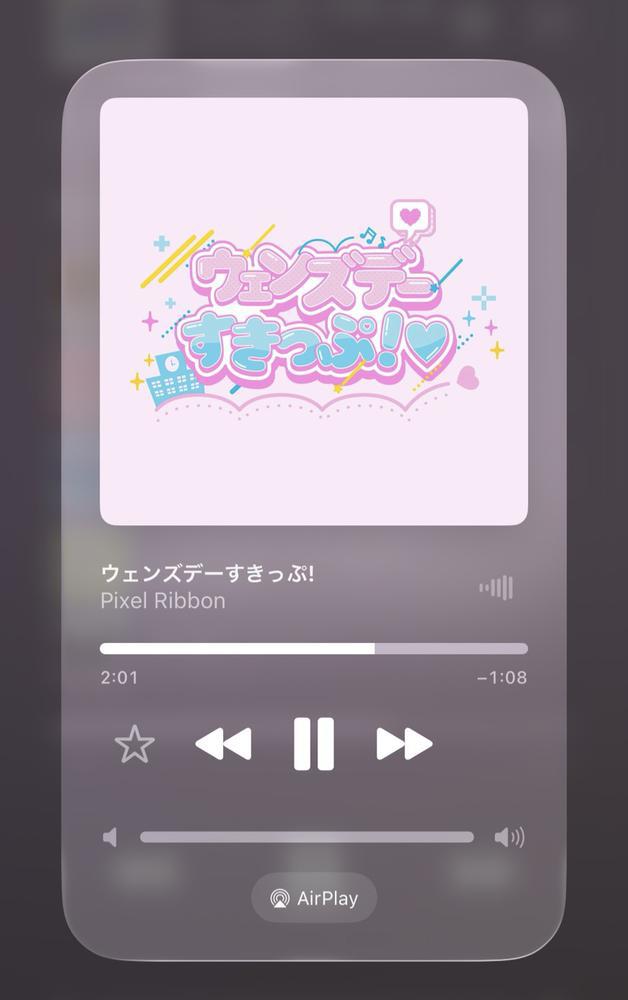This screenshot has height=1000, width=628.
Task: Skip to the next track
Action: pyautogui.click(x=404, y=744)
